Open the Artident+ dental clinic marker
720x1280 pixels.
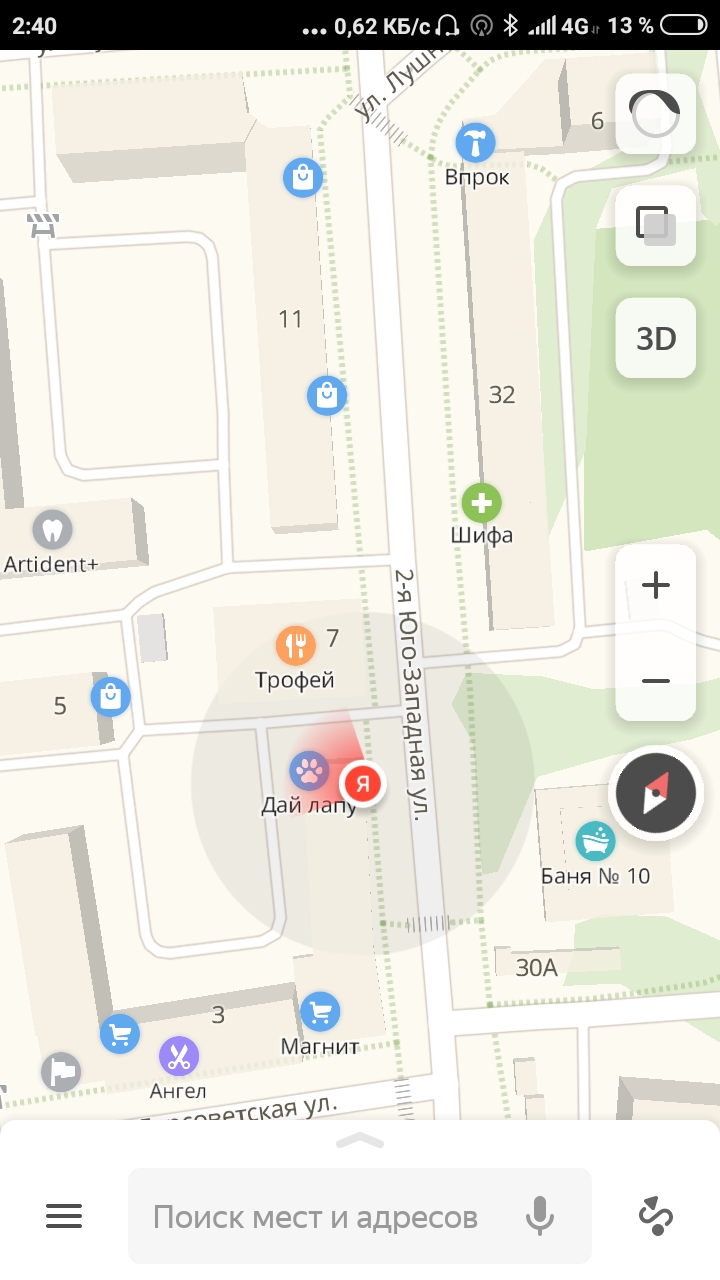click(x=52, y=529)
